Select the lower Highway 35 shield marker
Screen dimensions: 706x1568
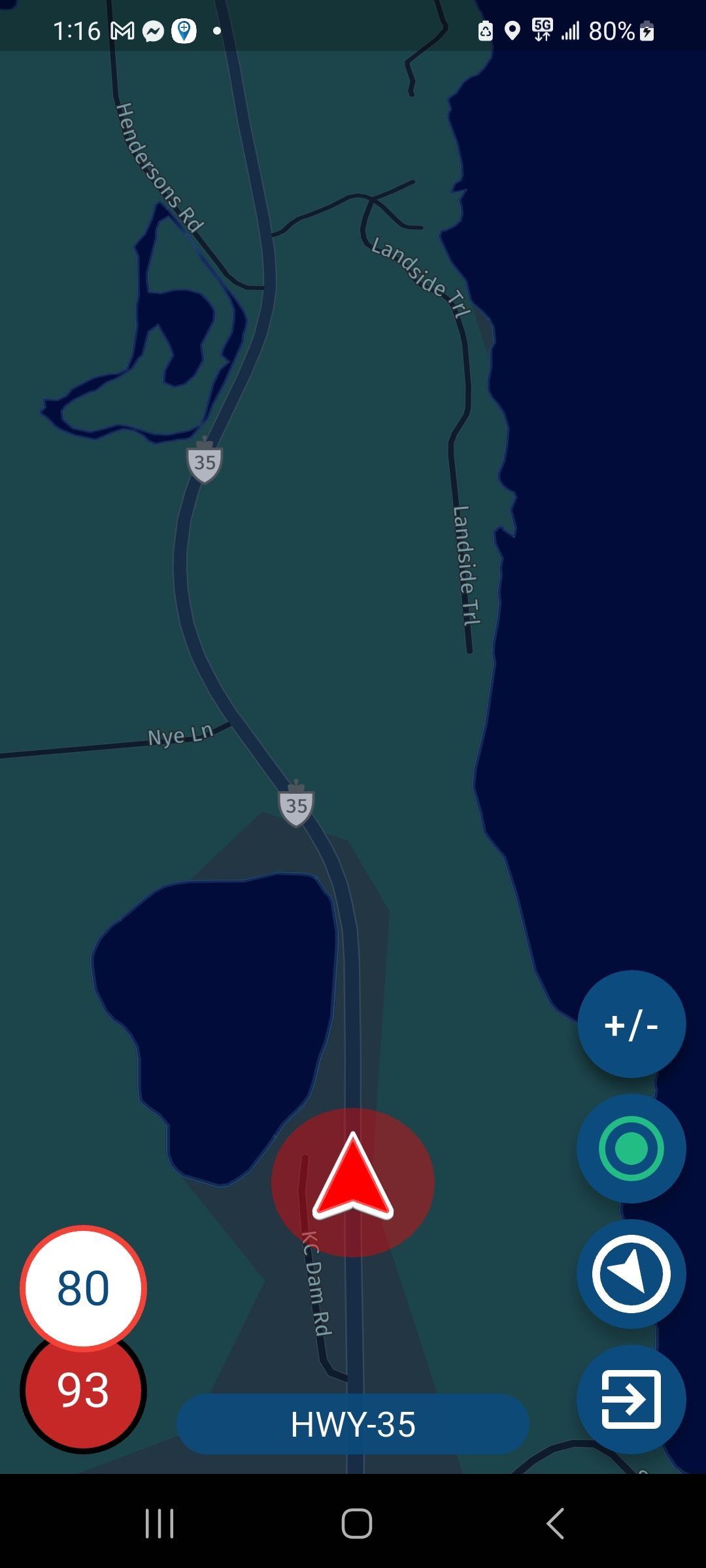(296, 805)
